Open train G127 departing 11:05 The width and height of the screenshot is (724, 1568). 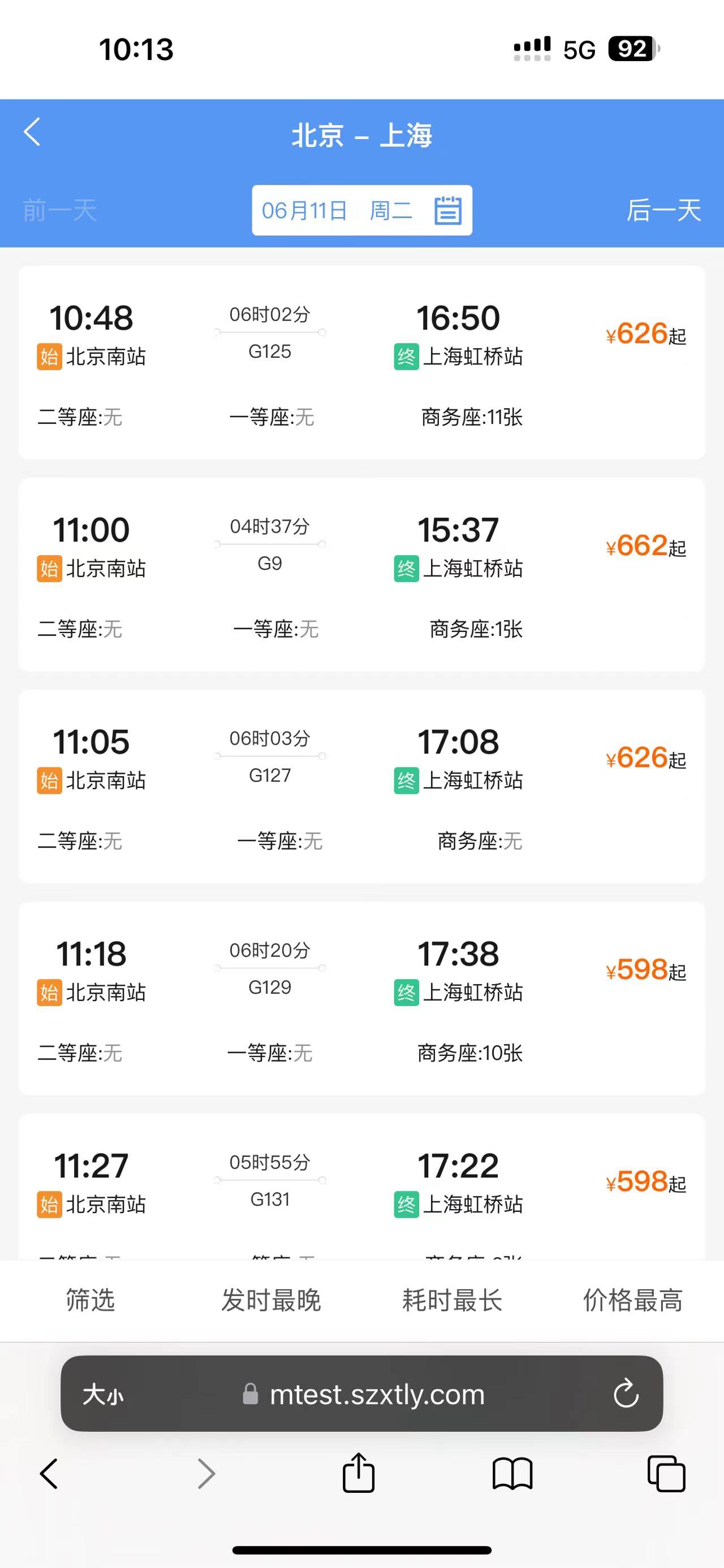pyautogui.click(x=361, y=786)
